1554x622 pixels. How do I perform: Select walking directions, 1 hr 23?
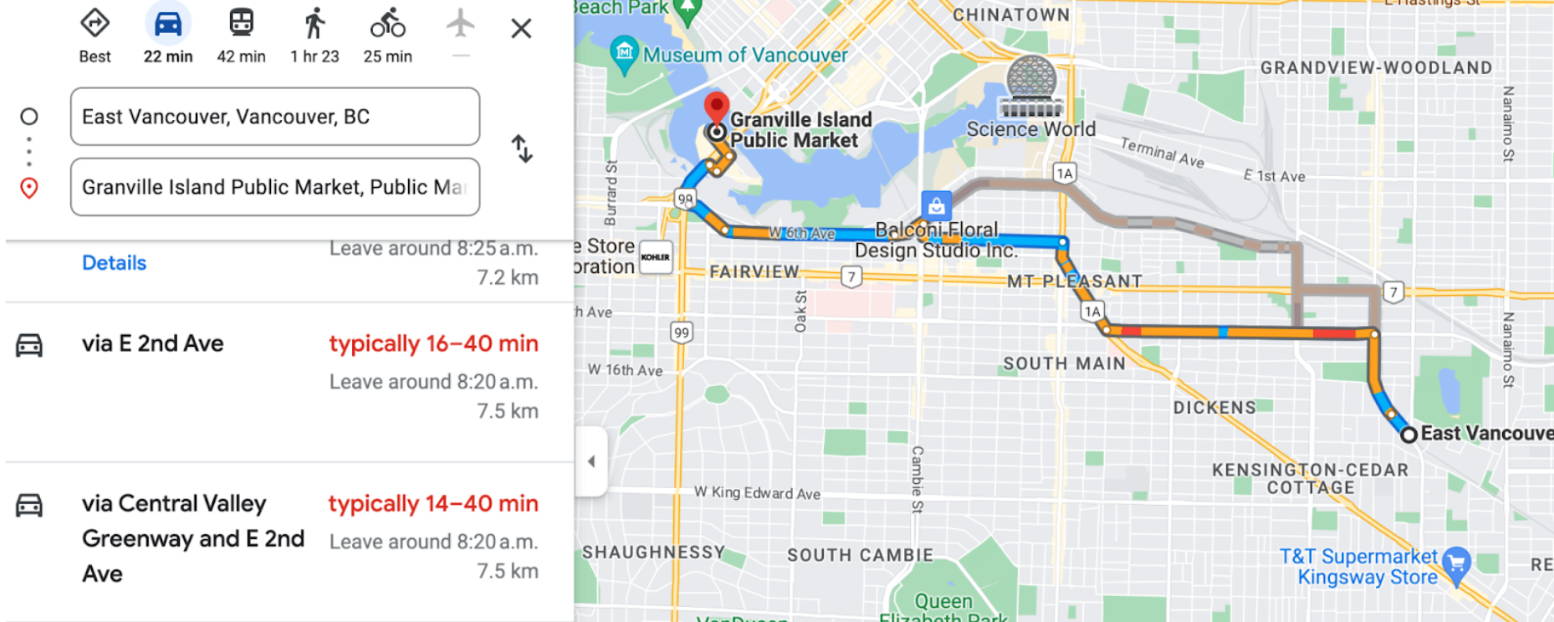tap(314, 34)
